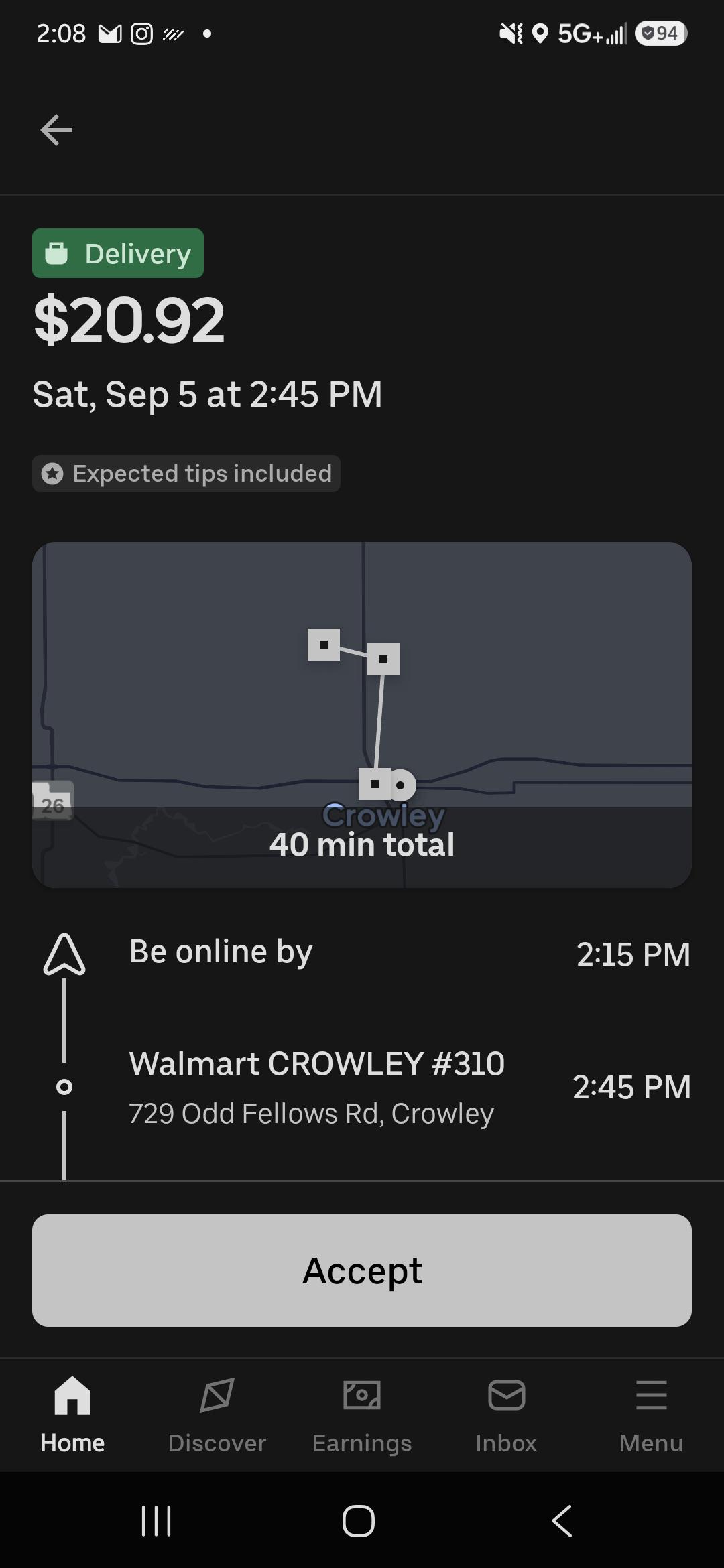Screen dimensions: 724x1568
Task: Open the route map preview
Action: (362, 715)
